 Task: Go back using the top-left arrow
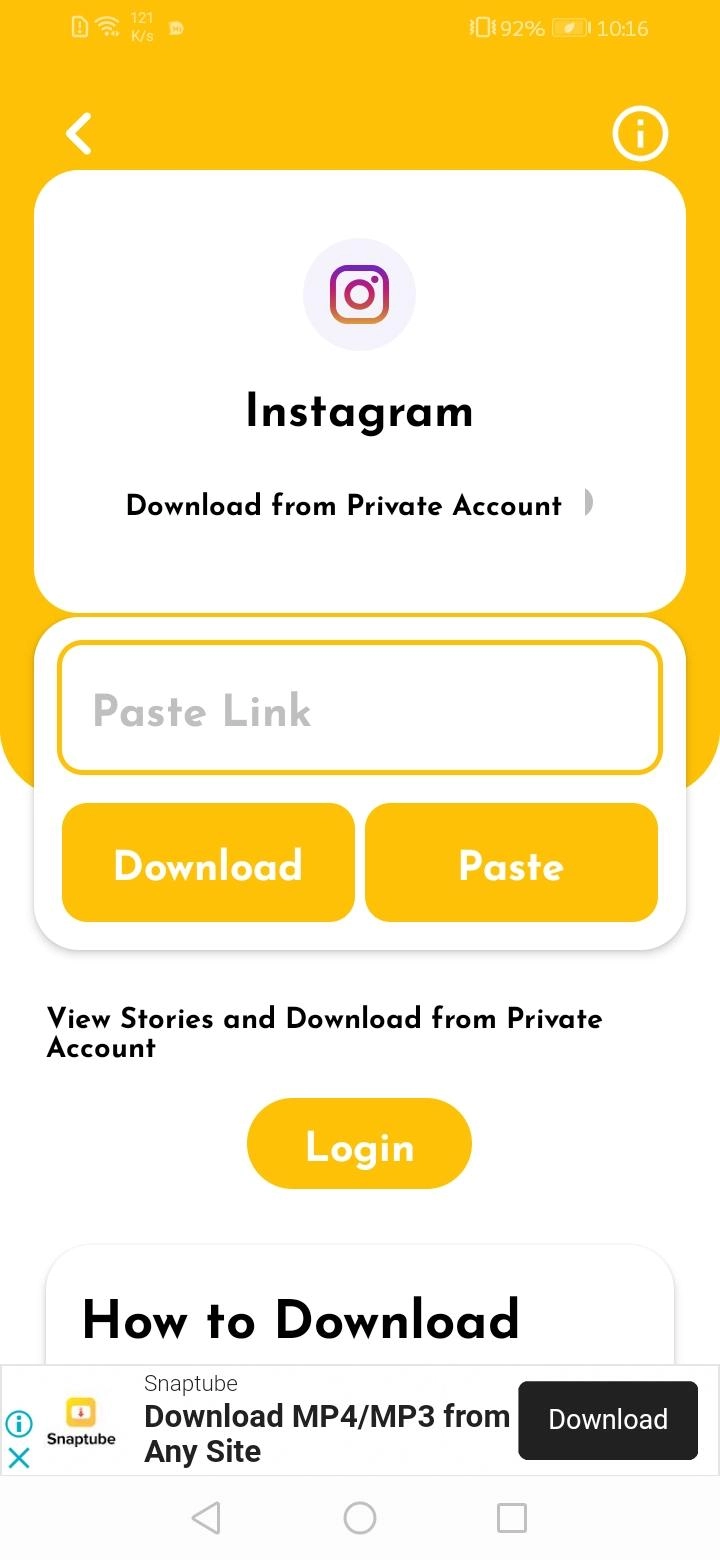pos(79,133)
